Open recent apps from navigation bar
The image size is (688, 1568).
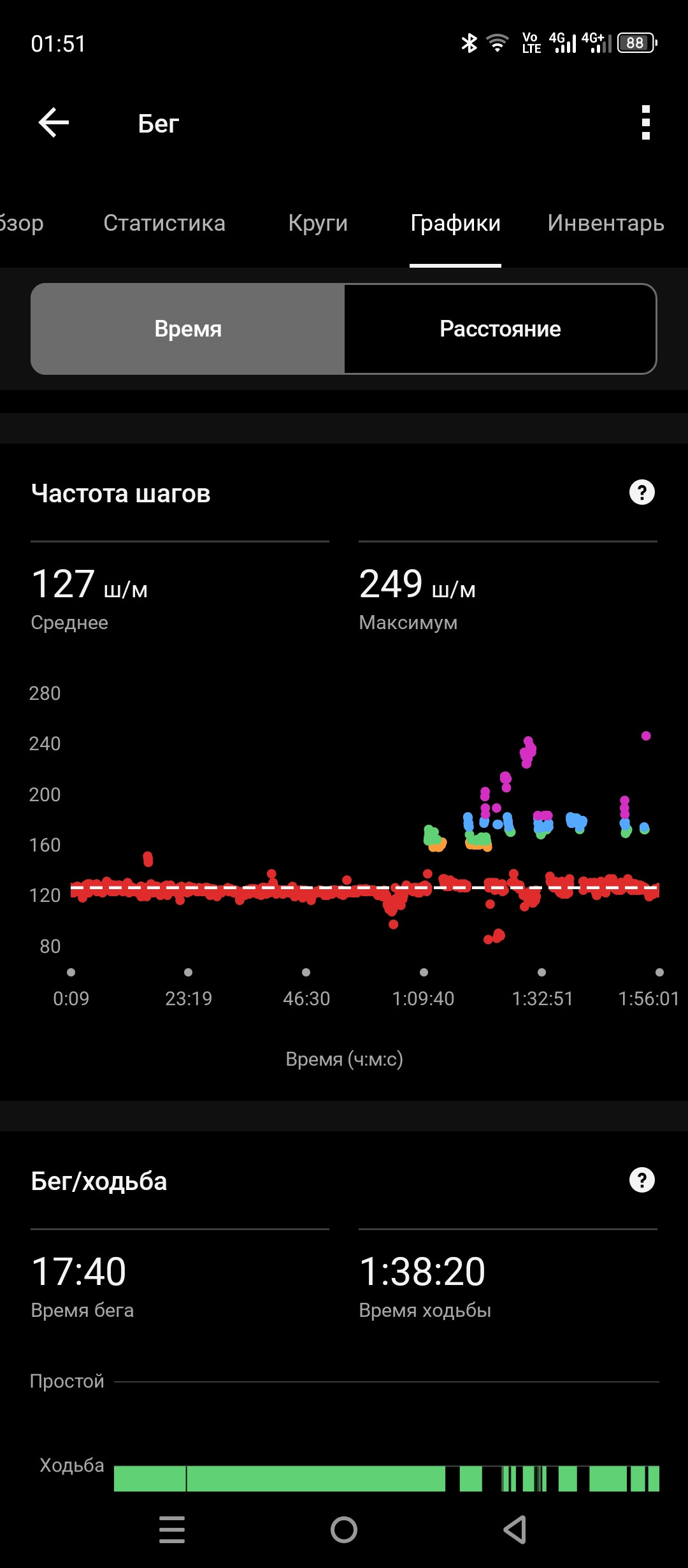click(172, 1529)
